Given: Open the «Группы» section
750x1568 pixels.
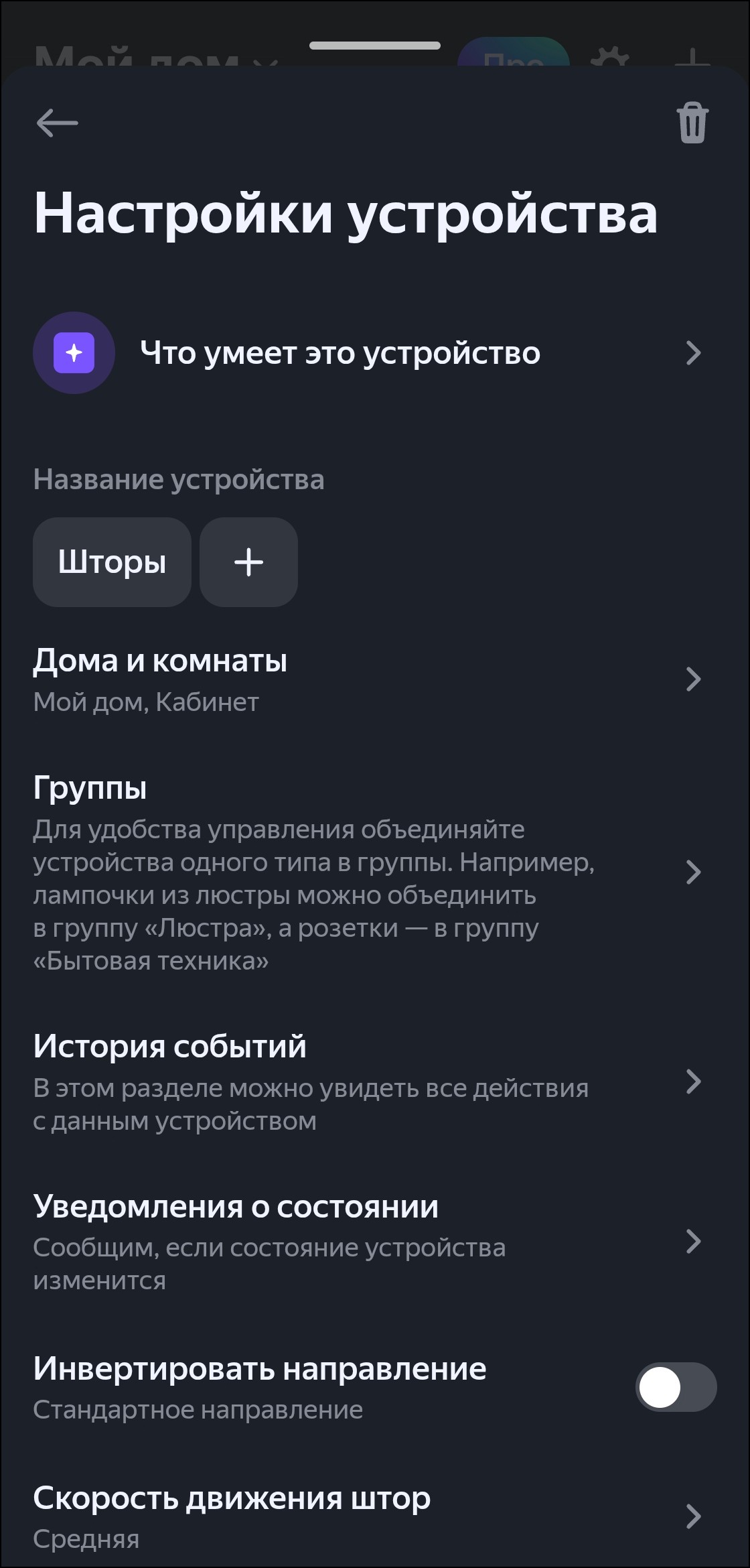Looking at the screenshot, I should click(x=367, y=872).
